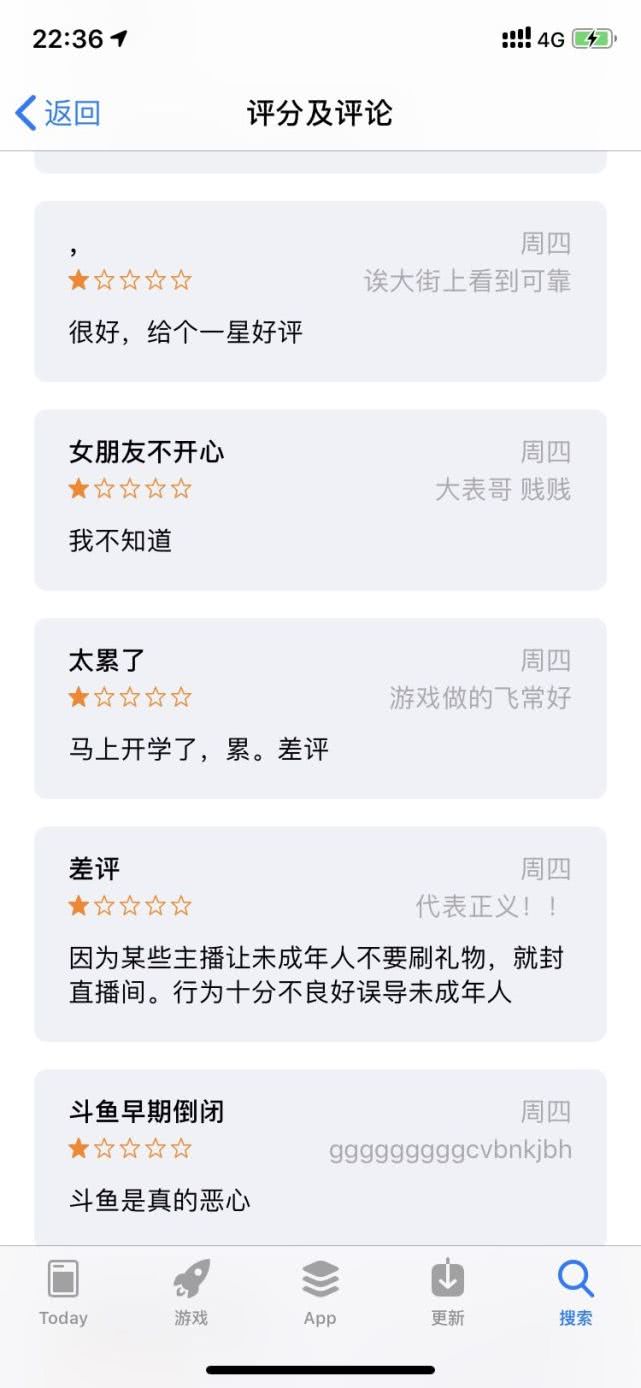Go back using the 返回 button
The height and width of the screenshot is (1388, 641).
(58, 113)
